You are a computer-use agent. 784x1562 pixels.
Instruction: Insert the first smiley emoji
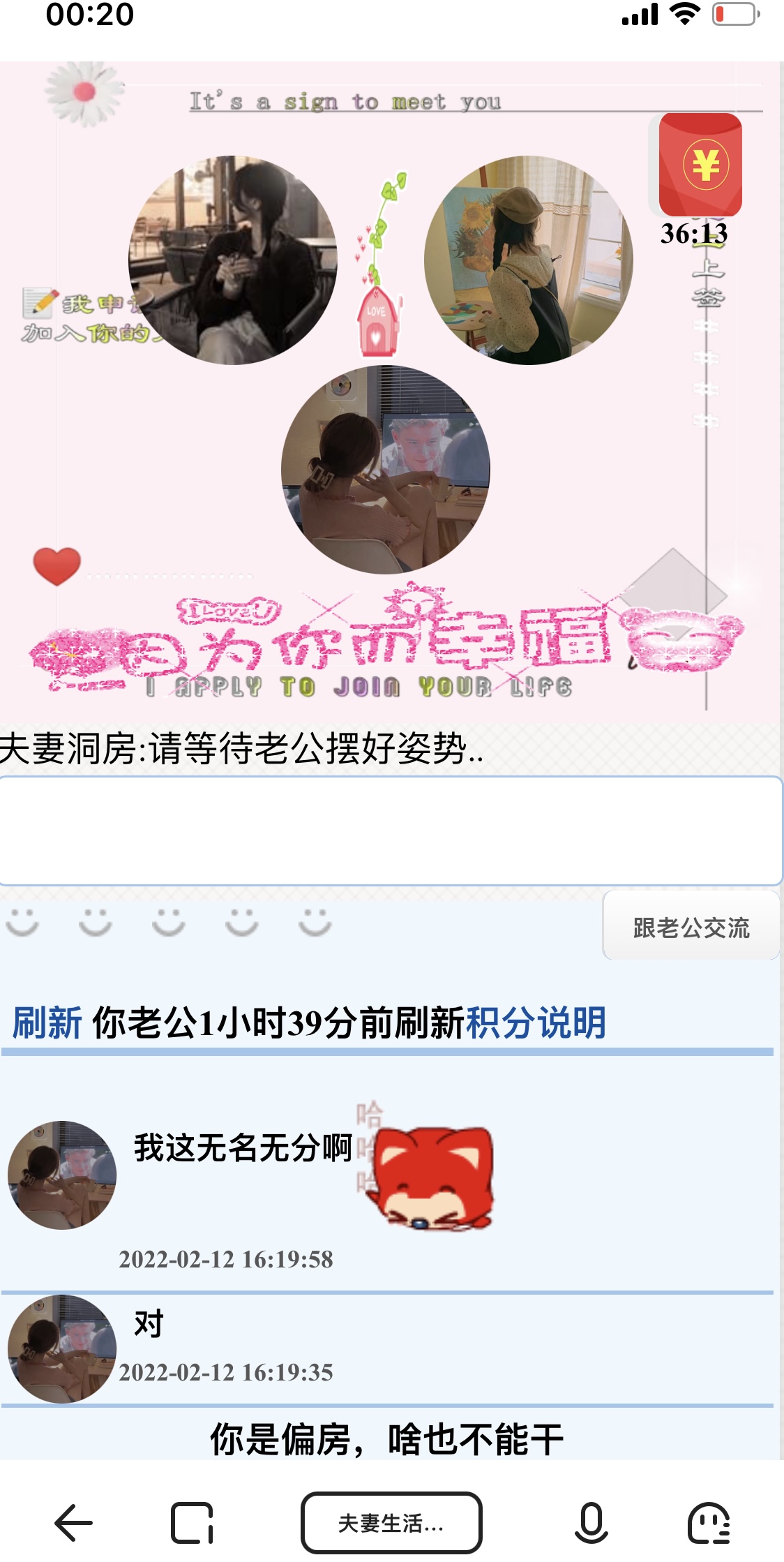pyautogui.click(x=22, y=921)
